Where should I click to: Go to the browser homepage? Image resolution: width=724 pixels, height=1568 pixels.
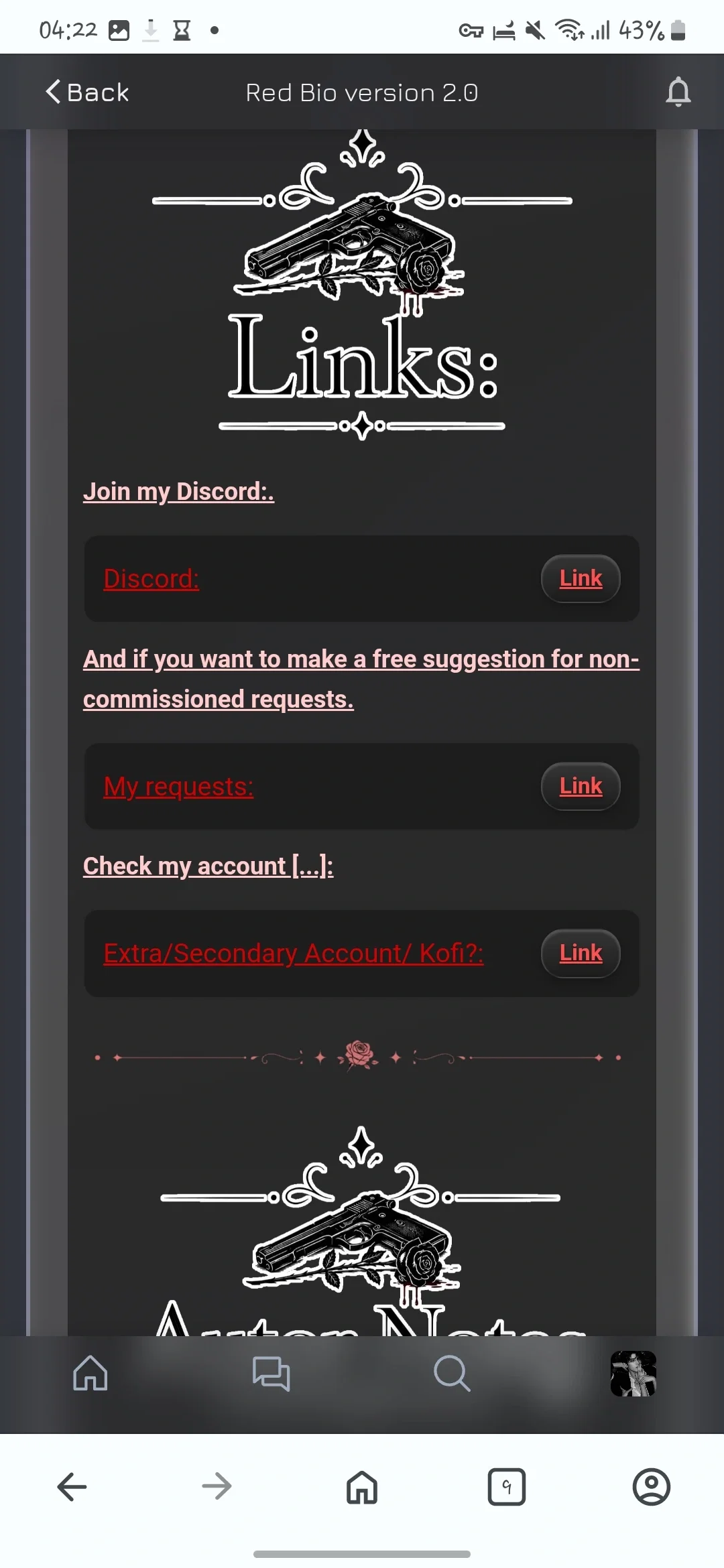click(362, 1487)
